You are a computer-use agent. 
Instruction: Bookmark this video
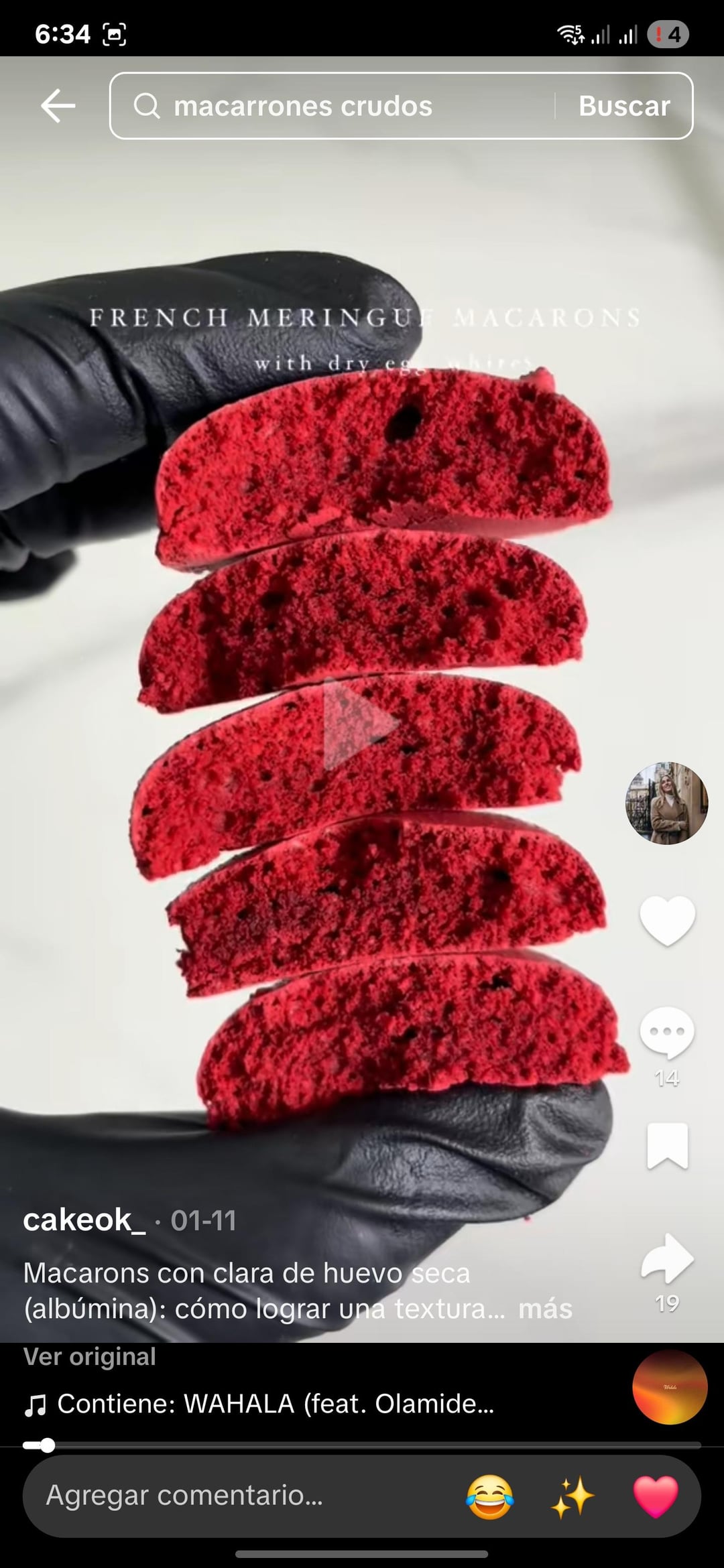667,1147
